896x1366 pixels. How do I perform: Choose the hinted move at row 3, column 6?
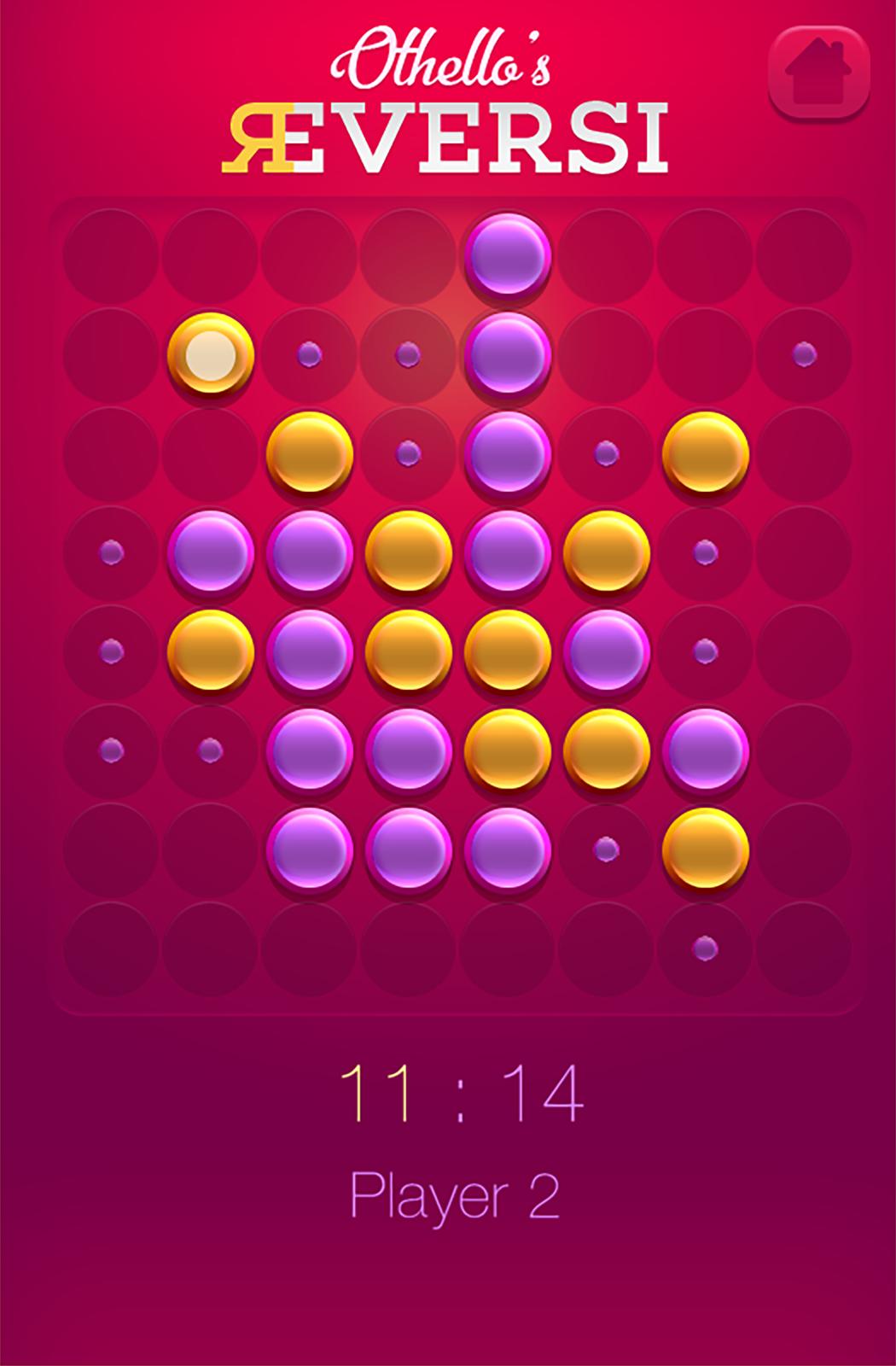coord(606,452)
